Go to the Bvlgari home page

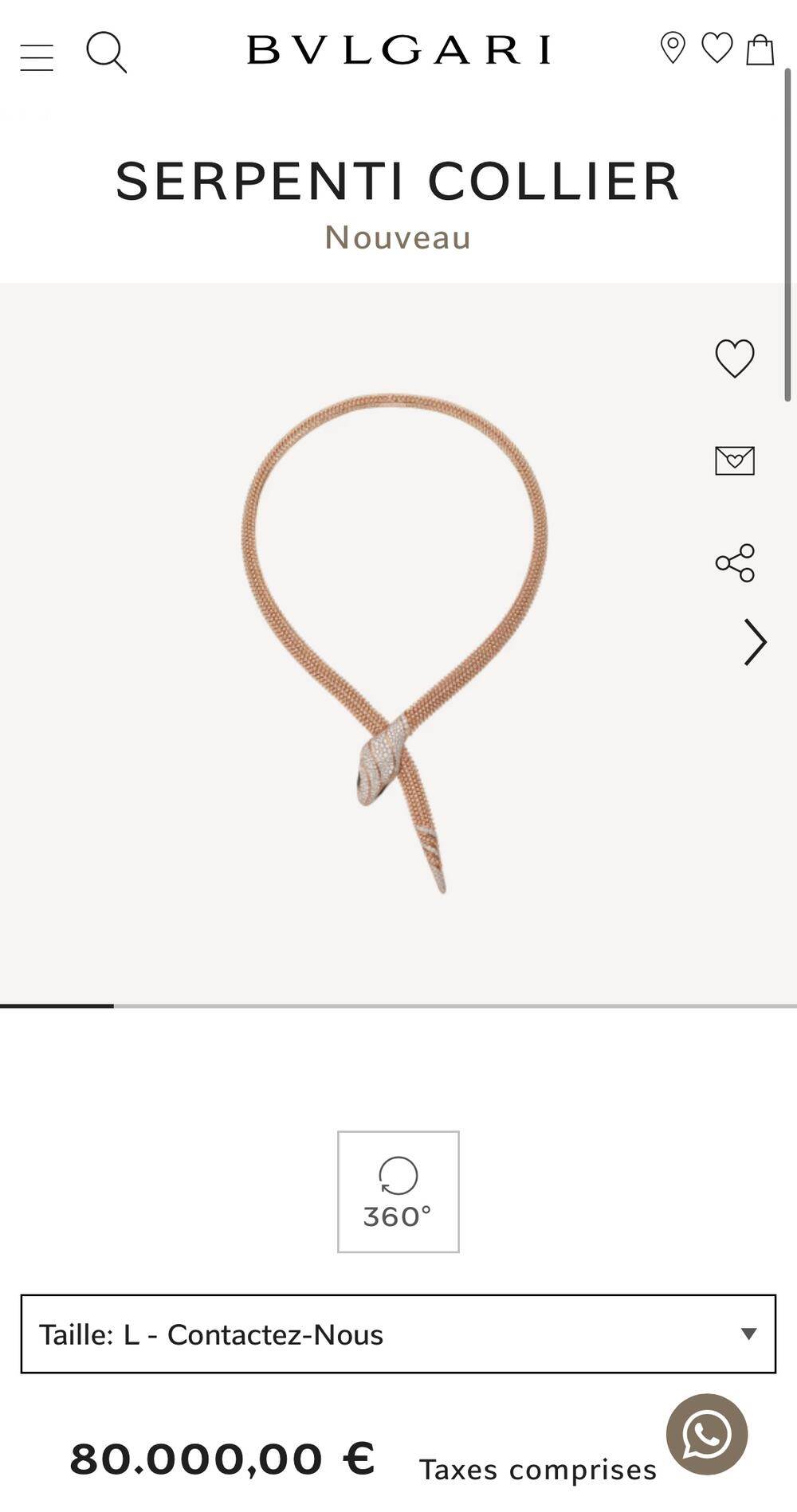tap(398, 49)
